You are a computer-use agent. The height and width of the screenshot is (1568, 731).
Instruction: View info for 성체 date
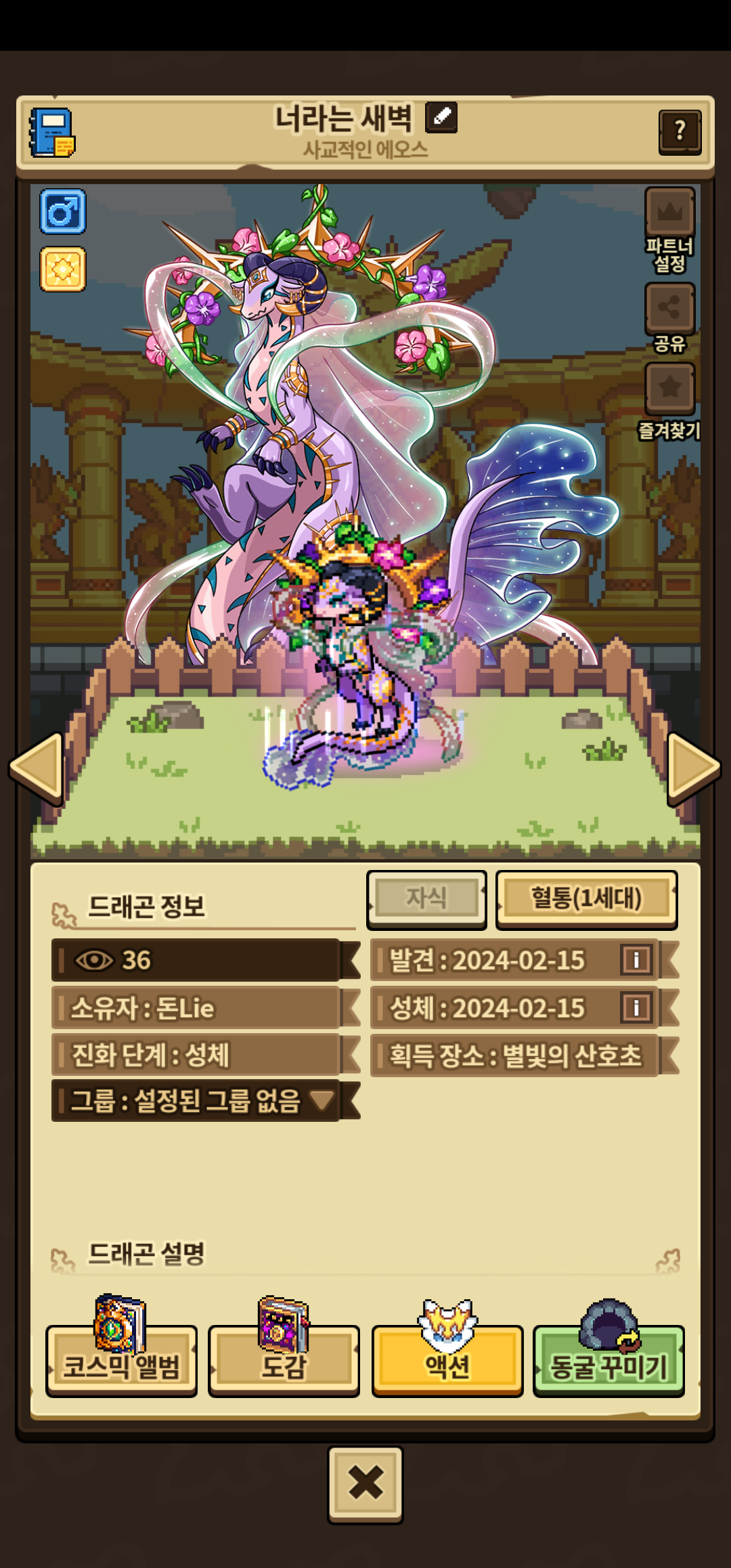click(x=636, y=1007)
